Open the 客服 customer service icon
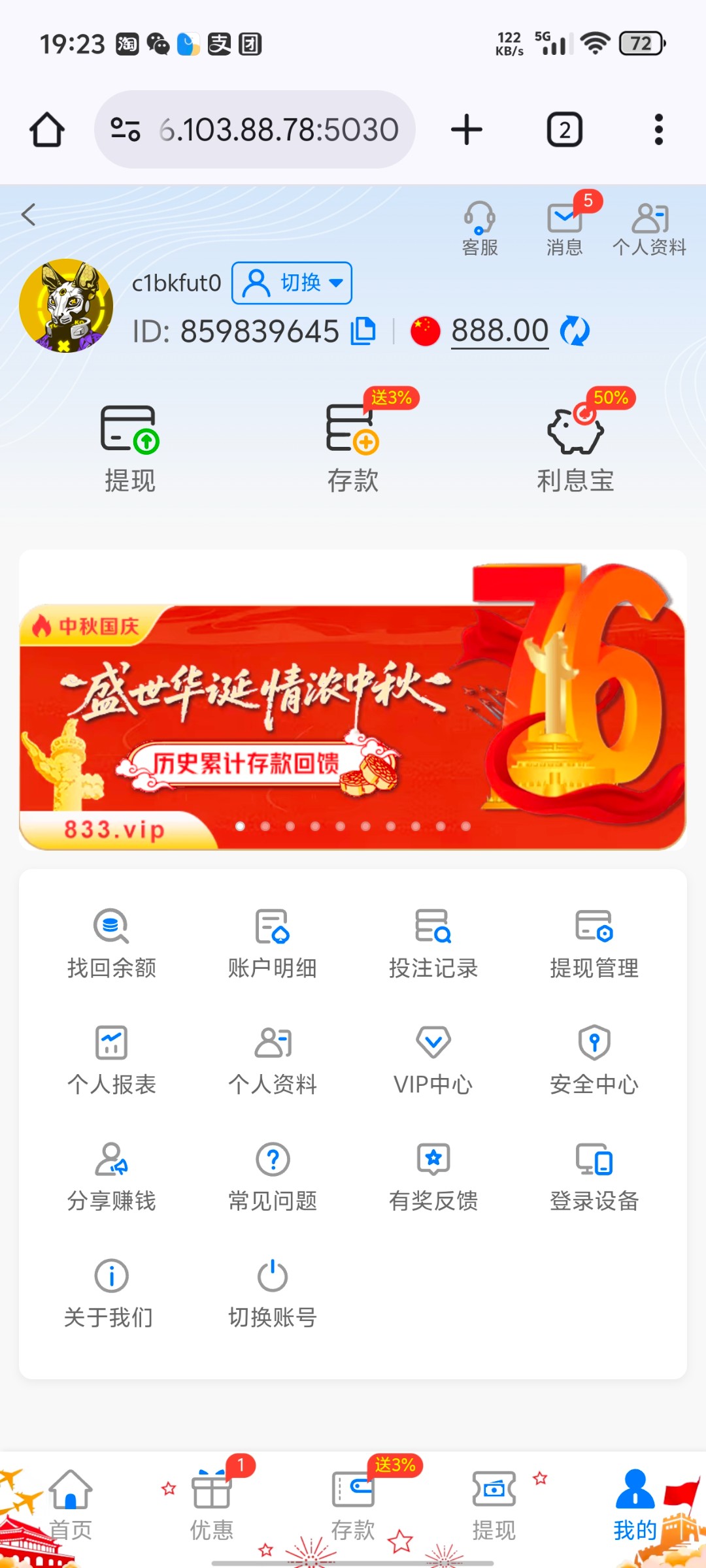This screenshot has height=1568, width=706. pyautogui.click(x=480, y=225)
